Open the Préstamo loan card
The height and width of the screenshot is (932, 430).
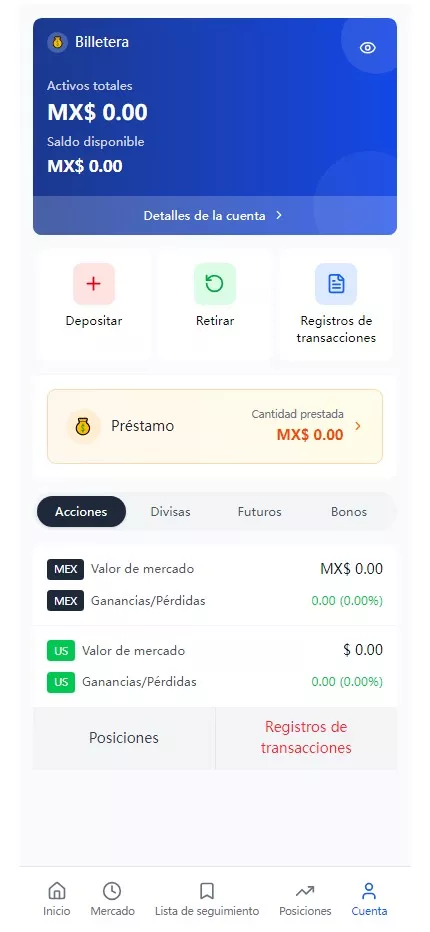click(x=215, y=426)
